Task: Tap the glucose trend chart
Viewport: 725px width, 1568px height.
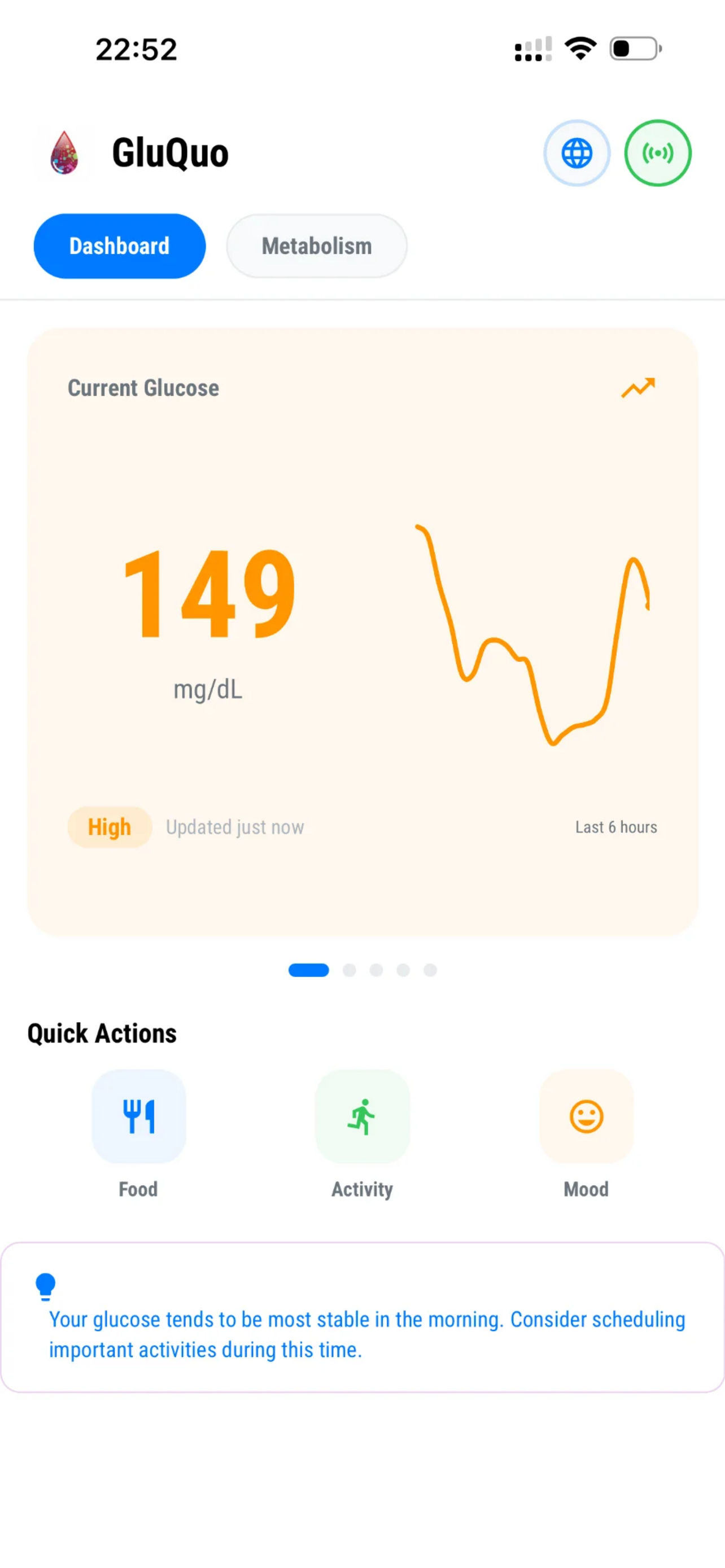Action: point(536,639)
